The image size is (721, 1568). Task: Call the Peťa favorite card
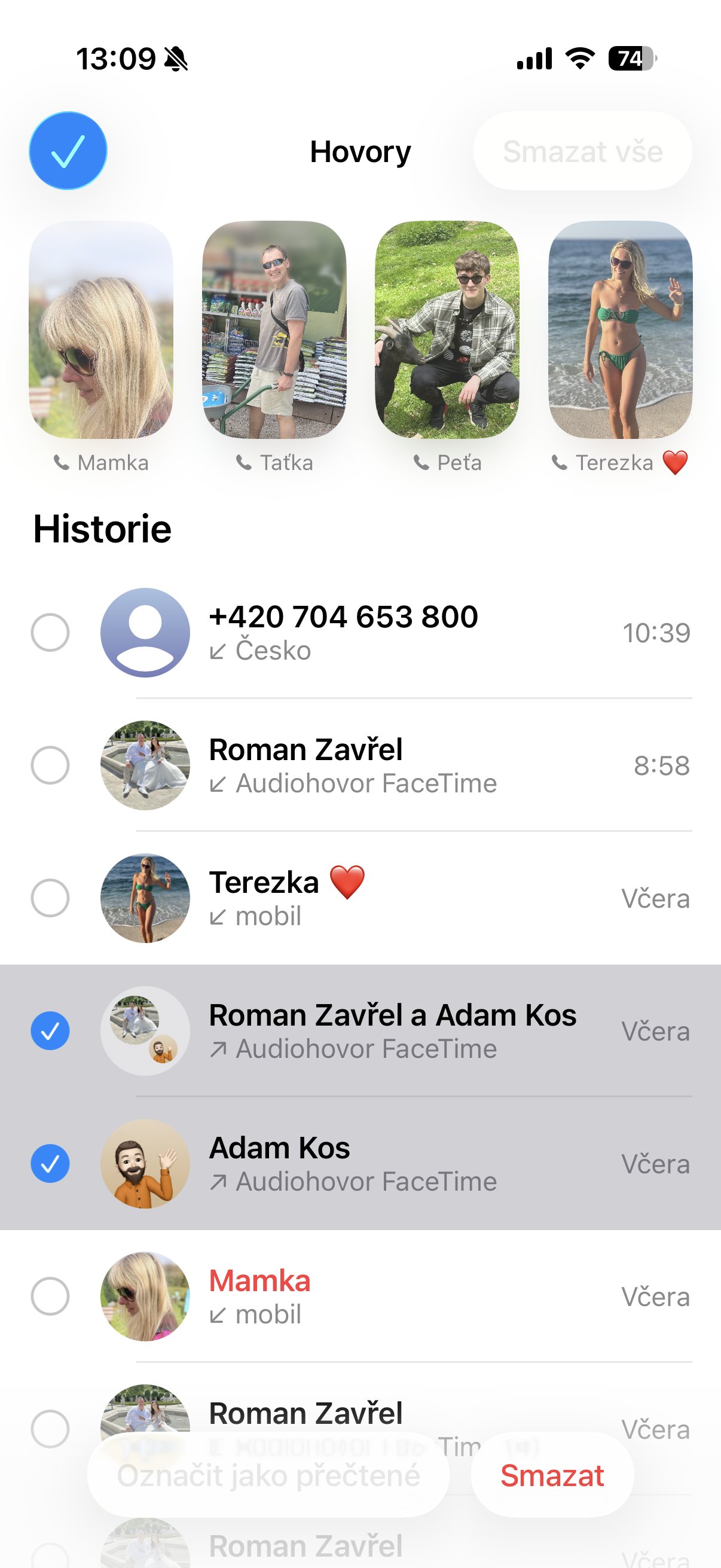(x=447, y=330)
